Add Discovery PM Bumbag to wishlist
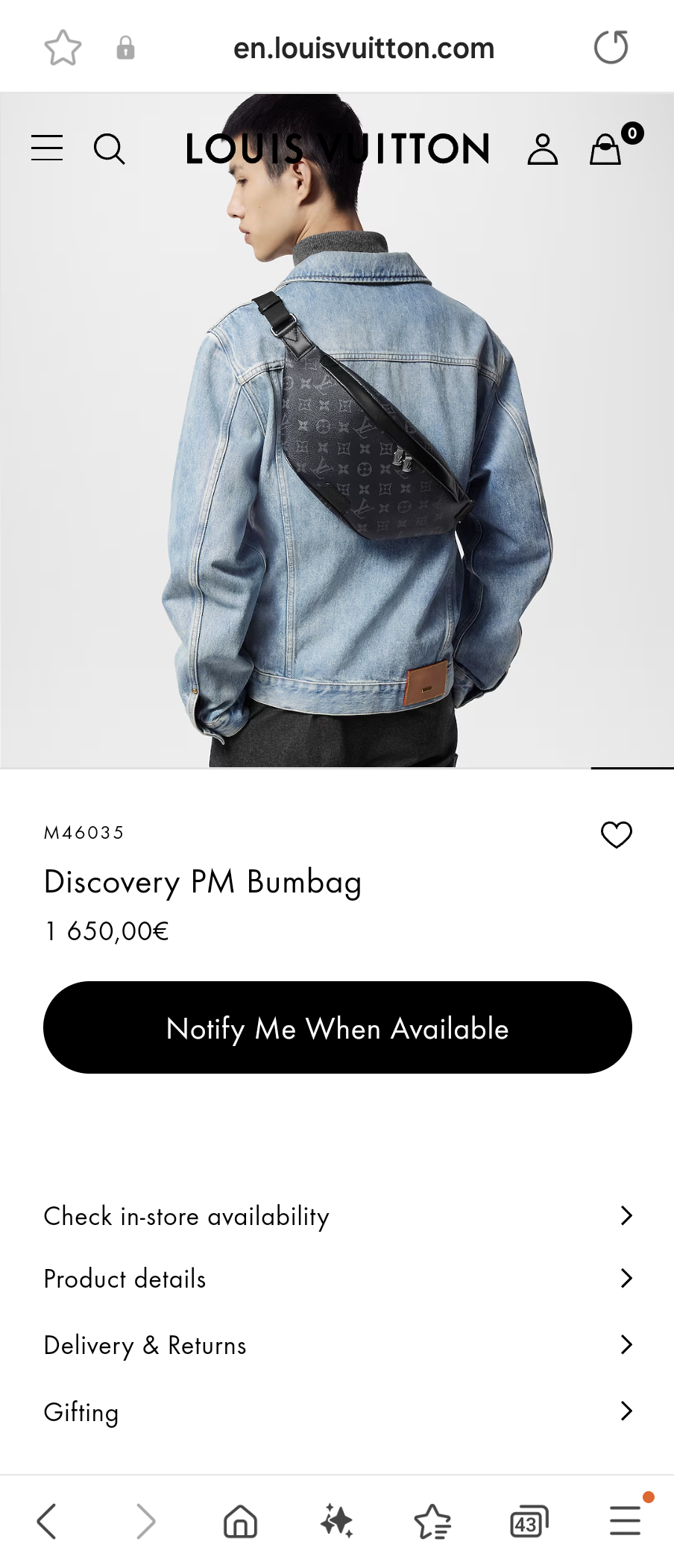Image resolution: width=674 pixels, height=1568 pixels. [x=616, y=834]
